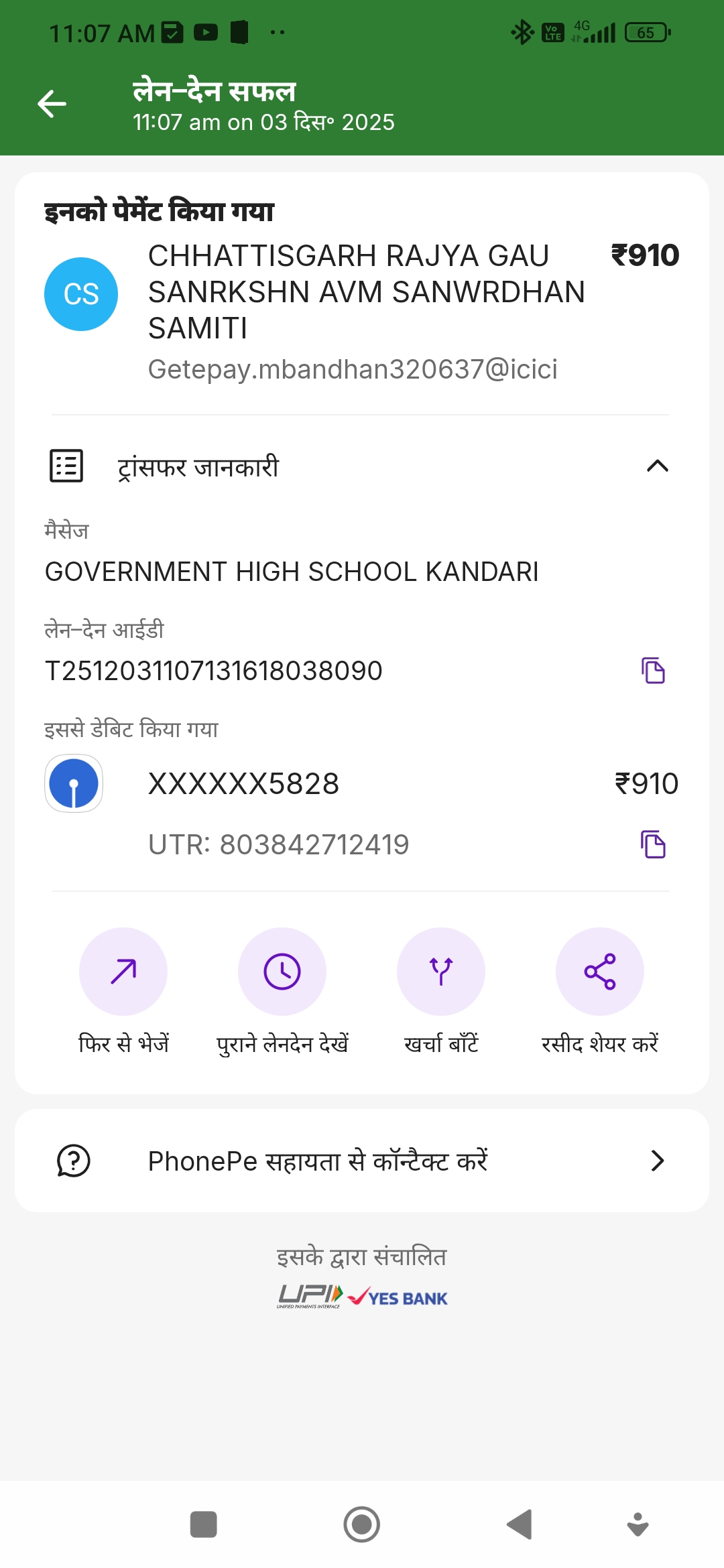Open PhonePe सहायता से कॉन्टैक्ट करें
Viewport: 724px width, 1568px height.
coord(362,1161)
